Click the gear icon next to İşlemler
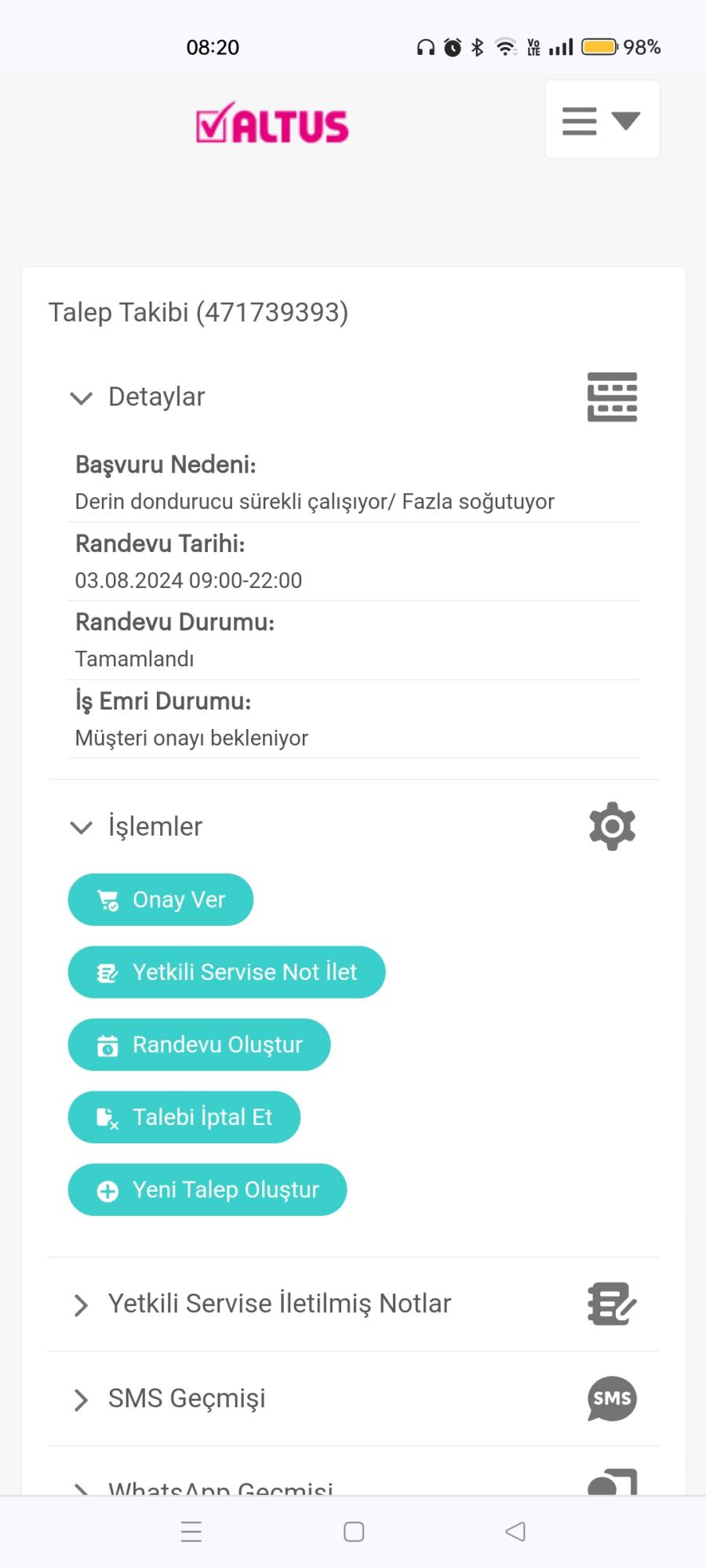 pyautogui.click(x=611, y=826)
